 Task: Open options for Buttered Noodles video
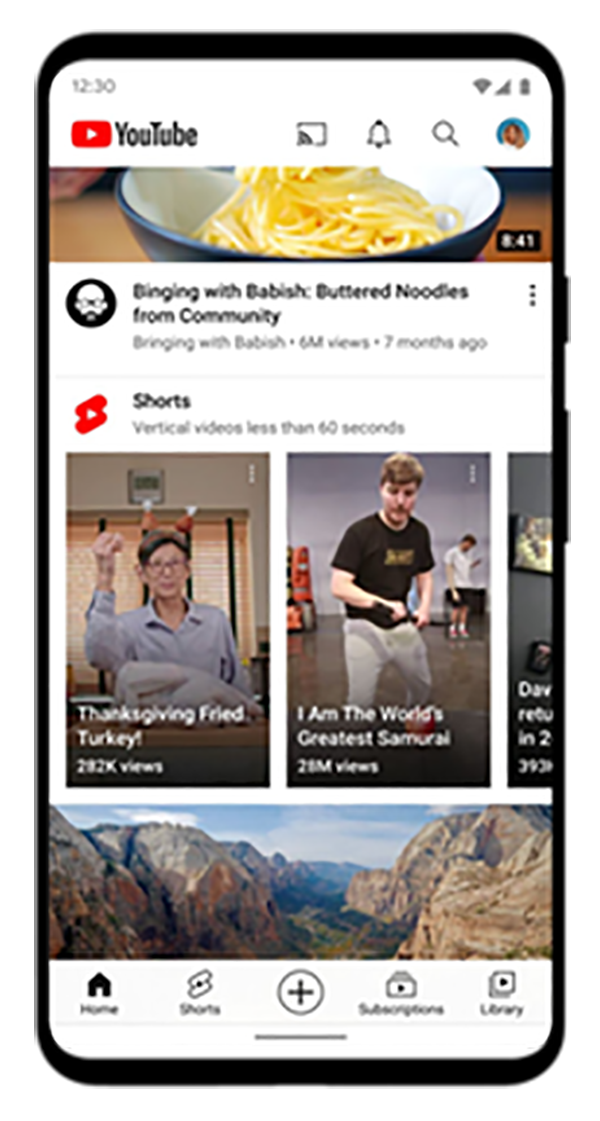pos(532,295)
